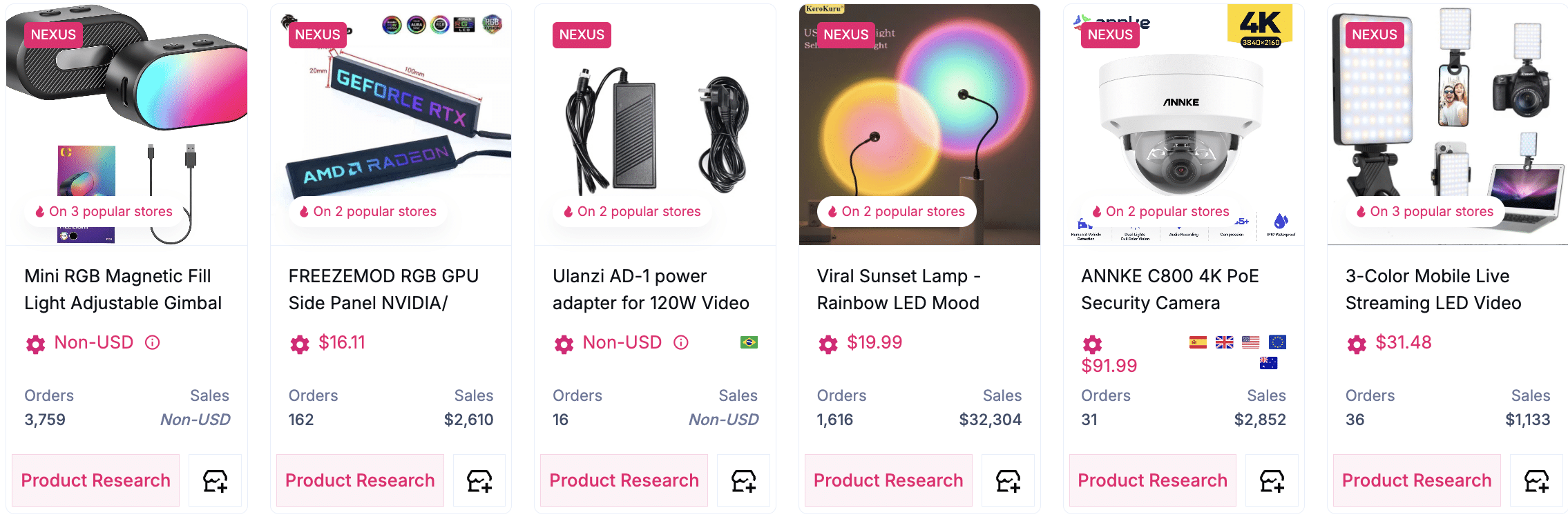Add Viral Sunset Lamp to store
Image resolution: width=1568 pixels, height=519 pixels.
point(1008,480)
